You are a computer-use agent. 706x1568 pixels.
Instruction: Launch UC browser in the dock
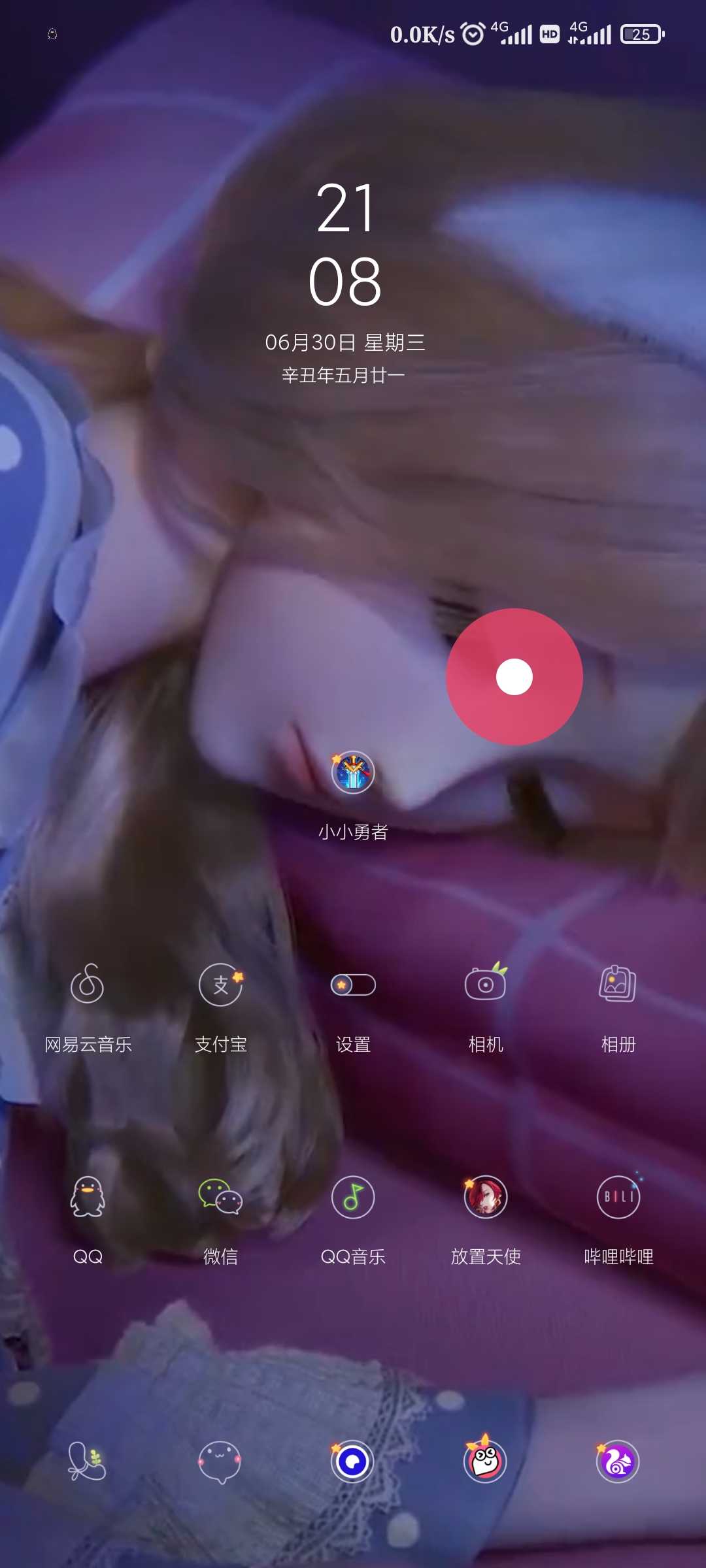pyautogui.click(x=618, y=1462)
